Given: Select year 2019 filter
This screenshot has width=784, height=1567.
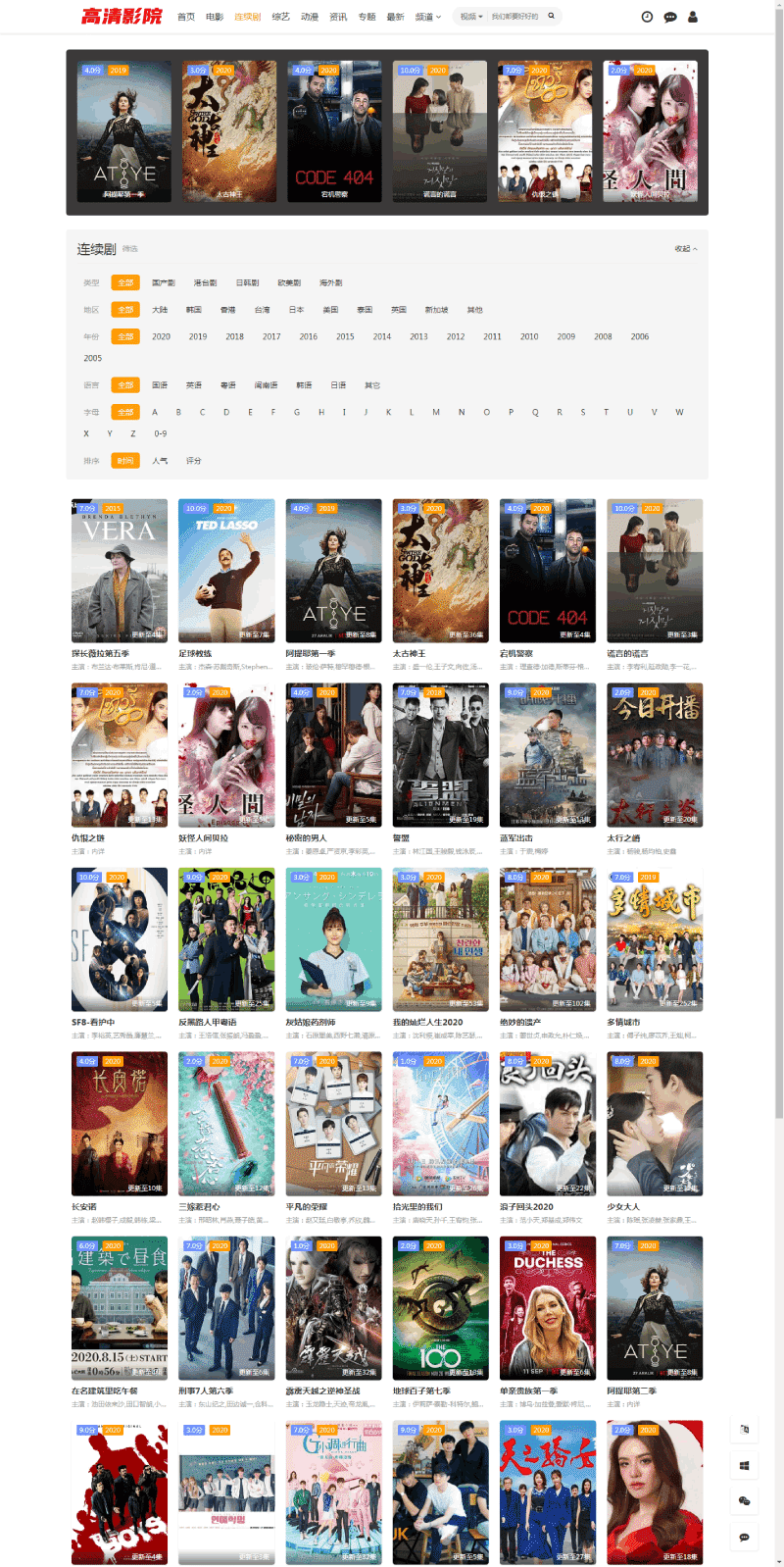Looking at the screenshot, I should 198,336.
